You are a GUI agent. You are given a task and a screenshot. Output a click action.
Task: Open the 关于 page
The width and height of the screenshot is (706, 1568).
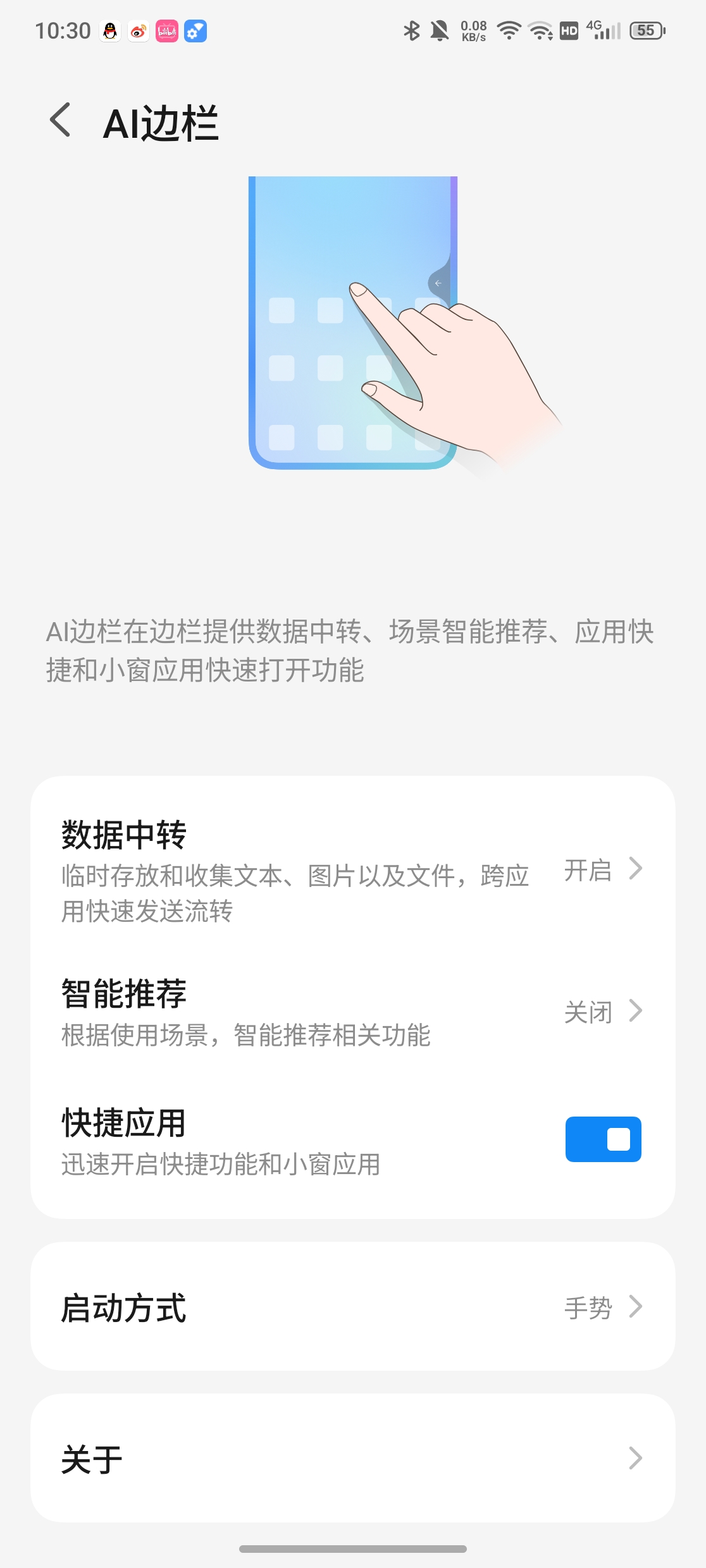352,1459
